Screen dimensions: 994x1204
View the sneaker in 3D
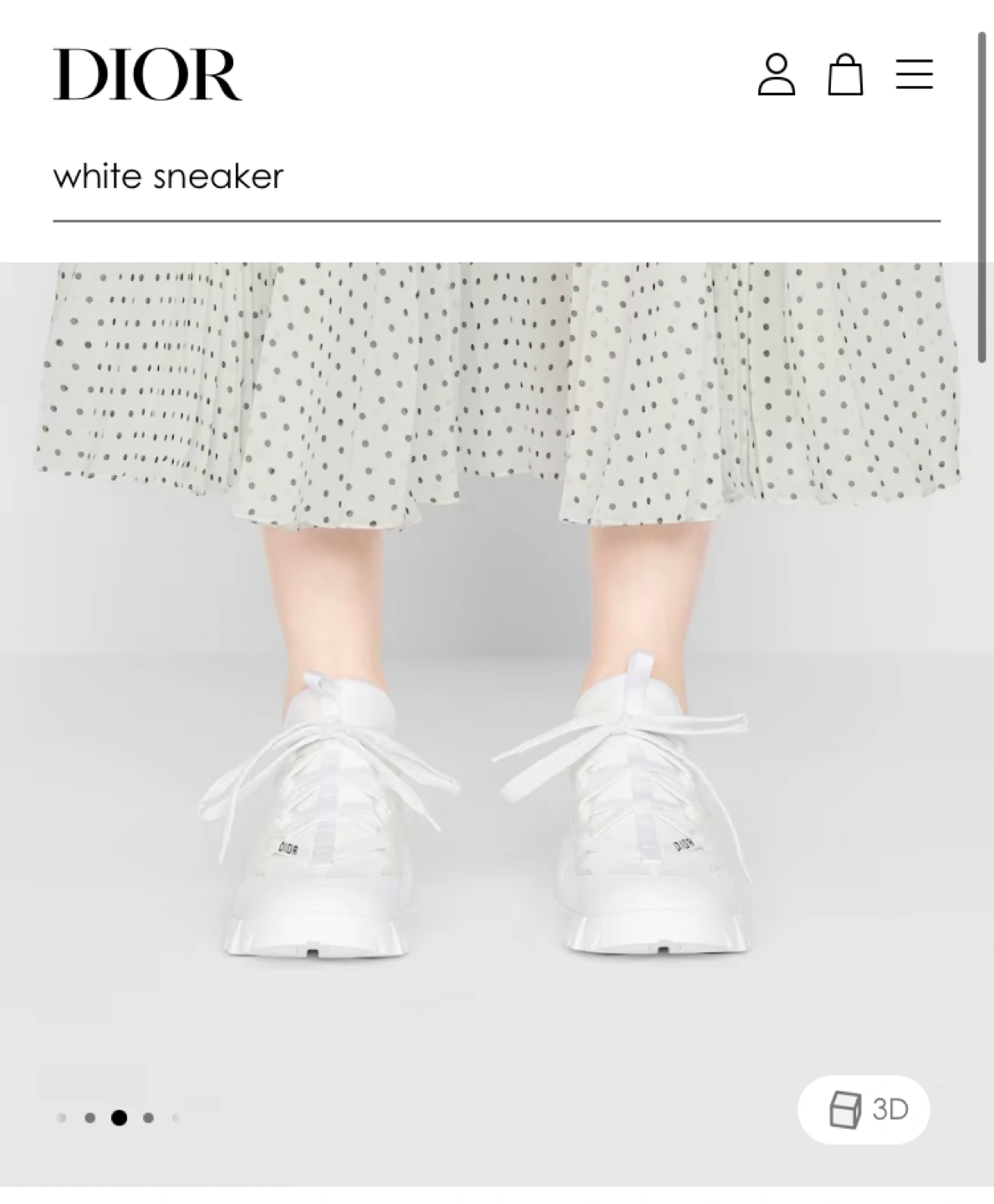(864, 1110)
